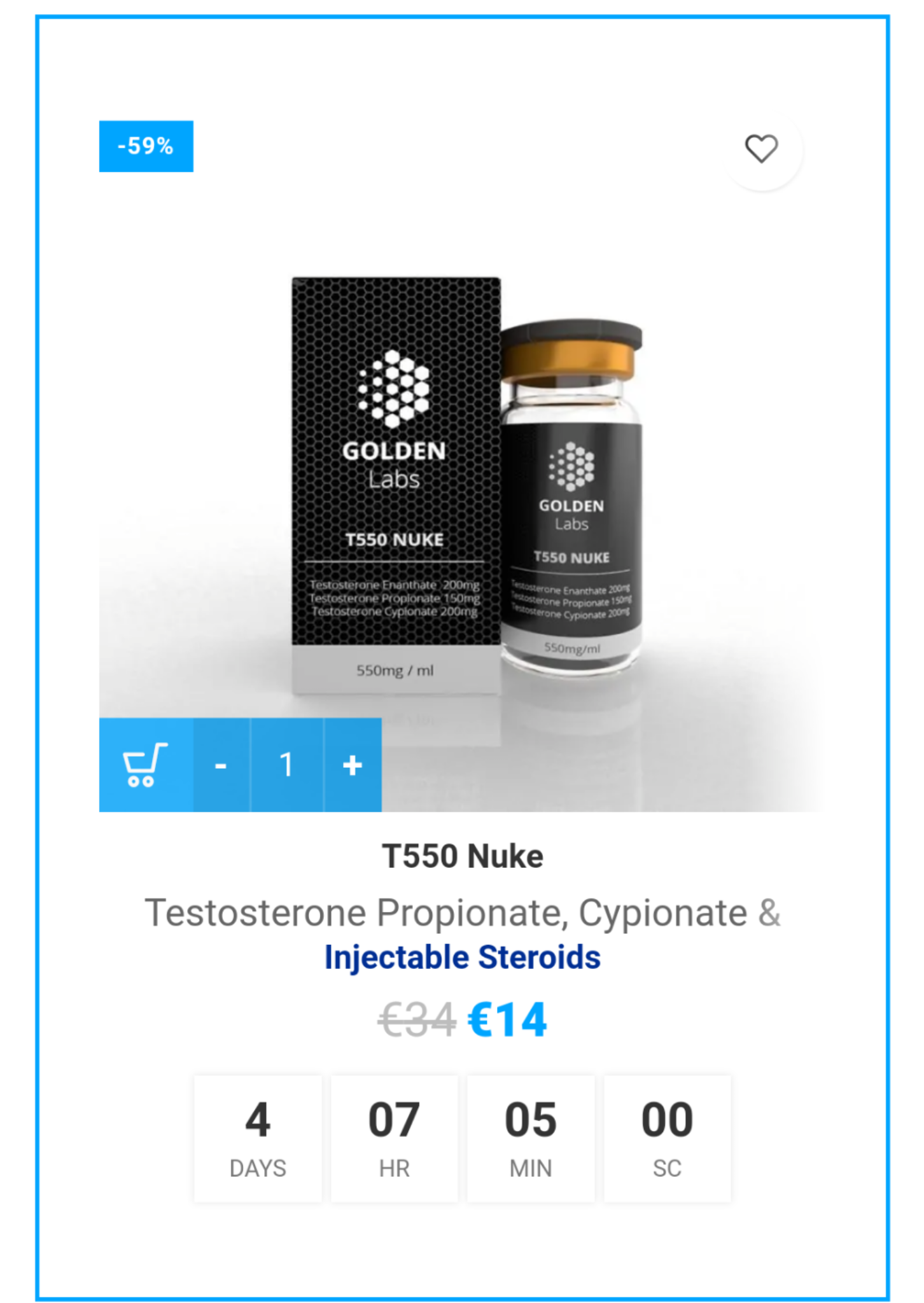Decrease quantity with the minus button
The image size is (924, 1303).
tap(221, 764)
